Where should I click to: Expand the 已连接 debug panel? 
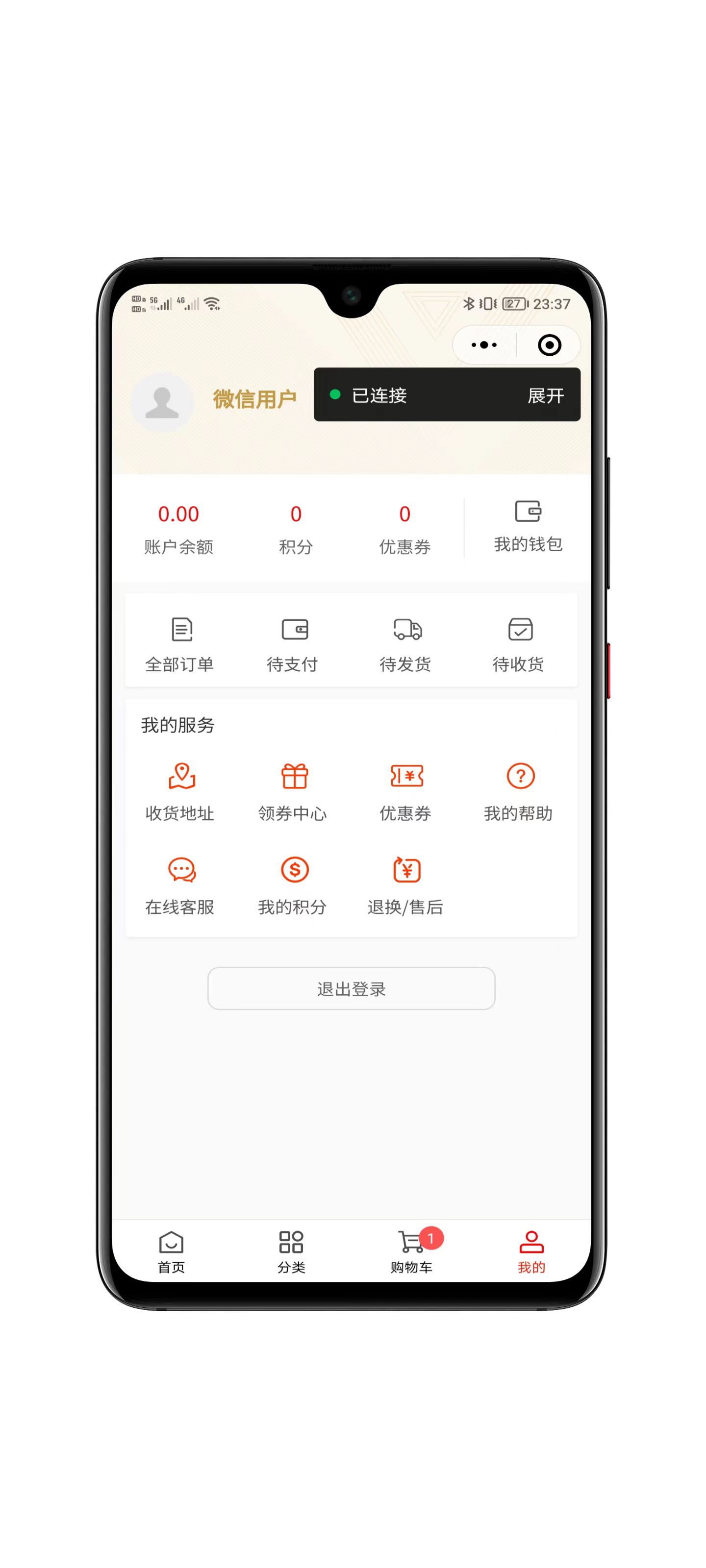545,395
